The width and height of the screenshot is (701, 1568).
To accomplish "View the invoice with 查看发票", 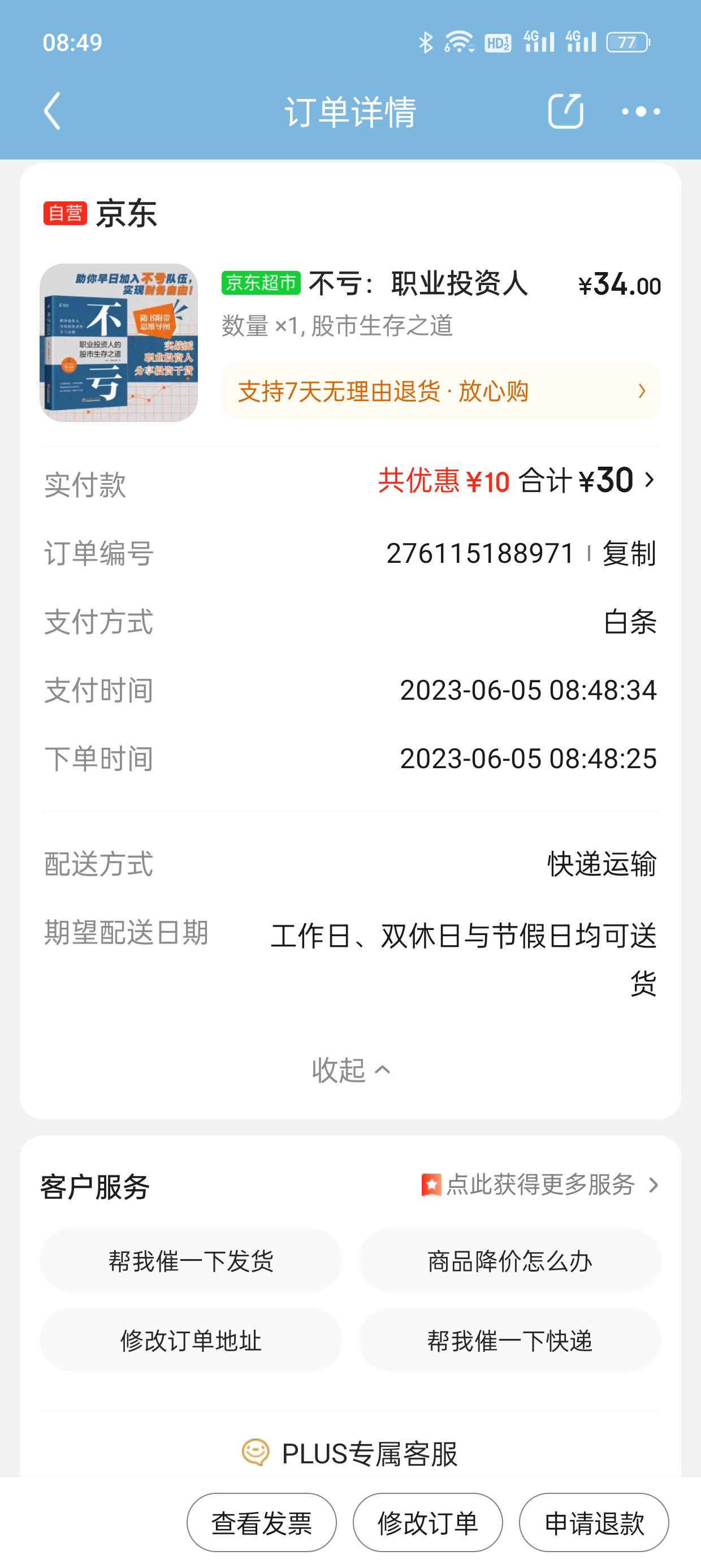I will tap(262, 1522).
